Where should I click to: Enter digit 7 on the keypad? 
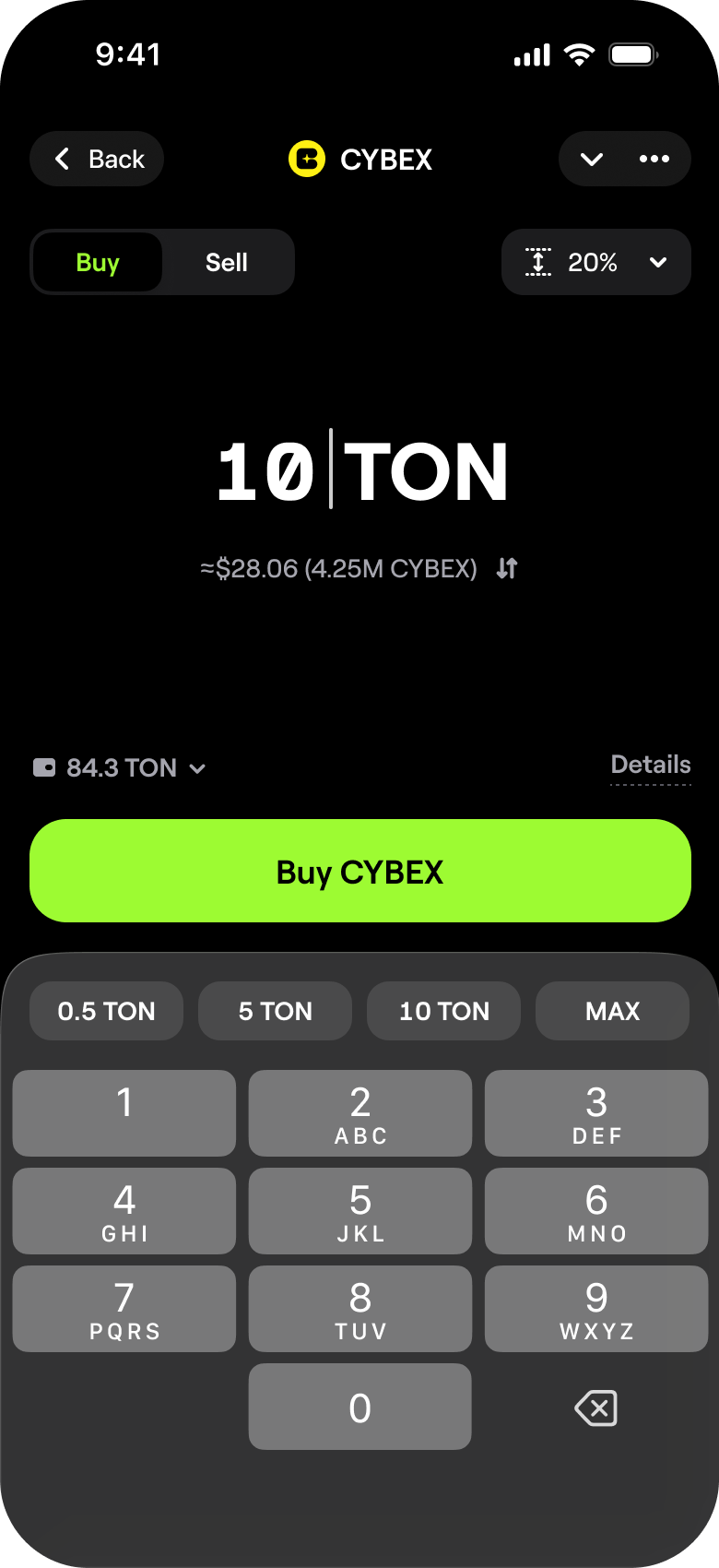[x=124, y=1309]
